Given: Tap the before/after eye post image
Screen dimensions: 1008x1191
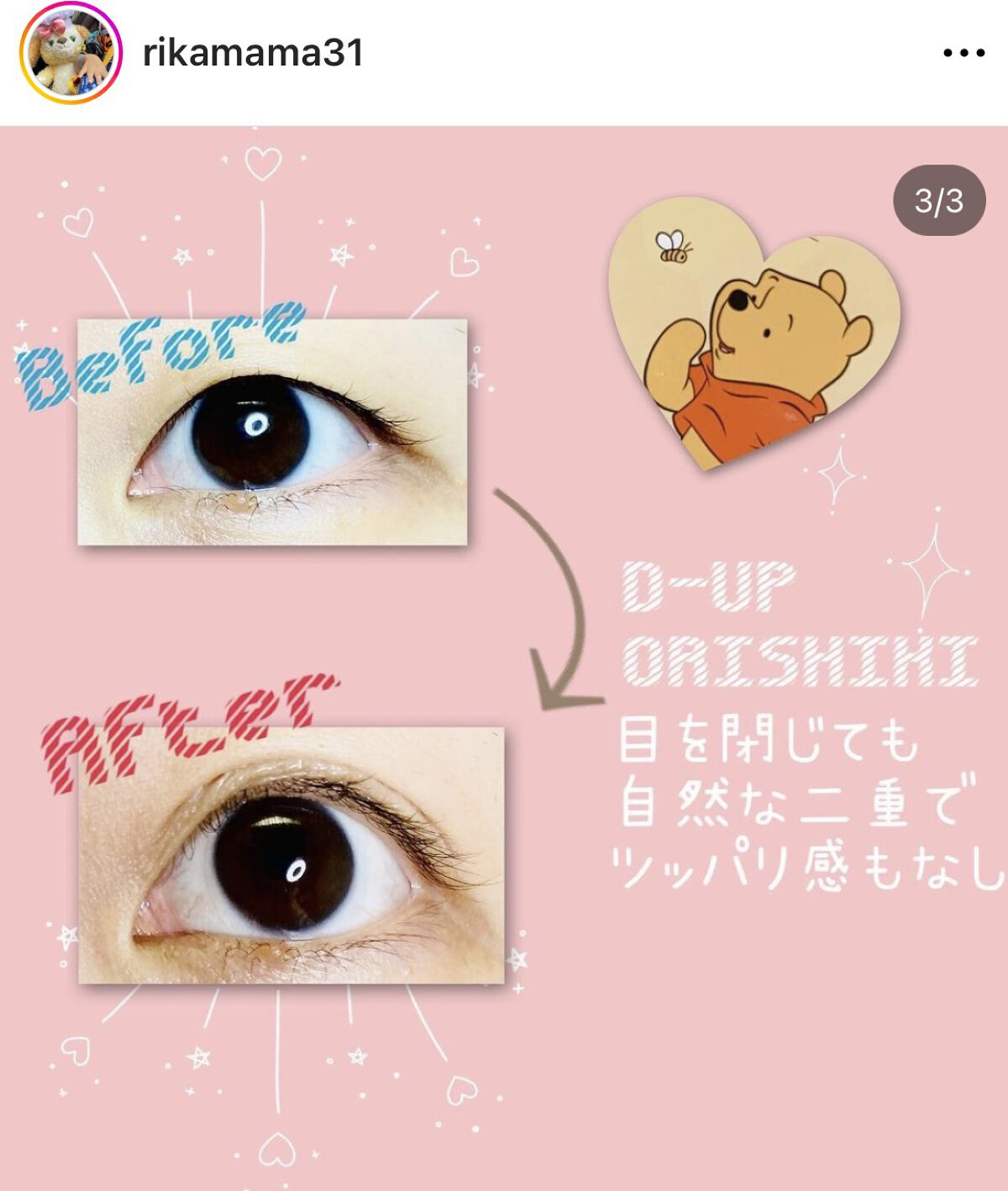Looking at the screenshot, I should point(504,658).
